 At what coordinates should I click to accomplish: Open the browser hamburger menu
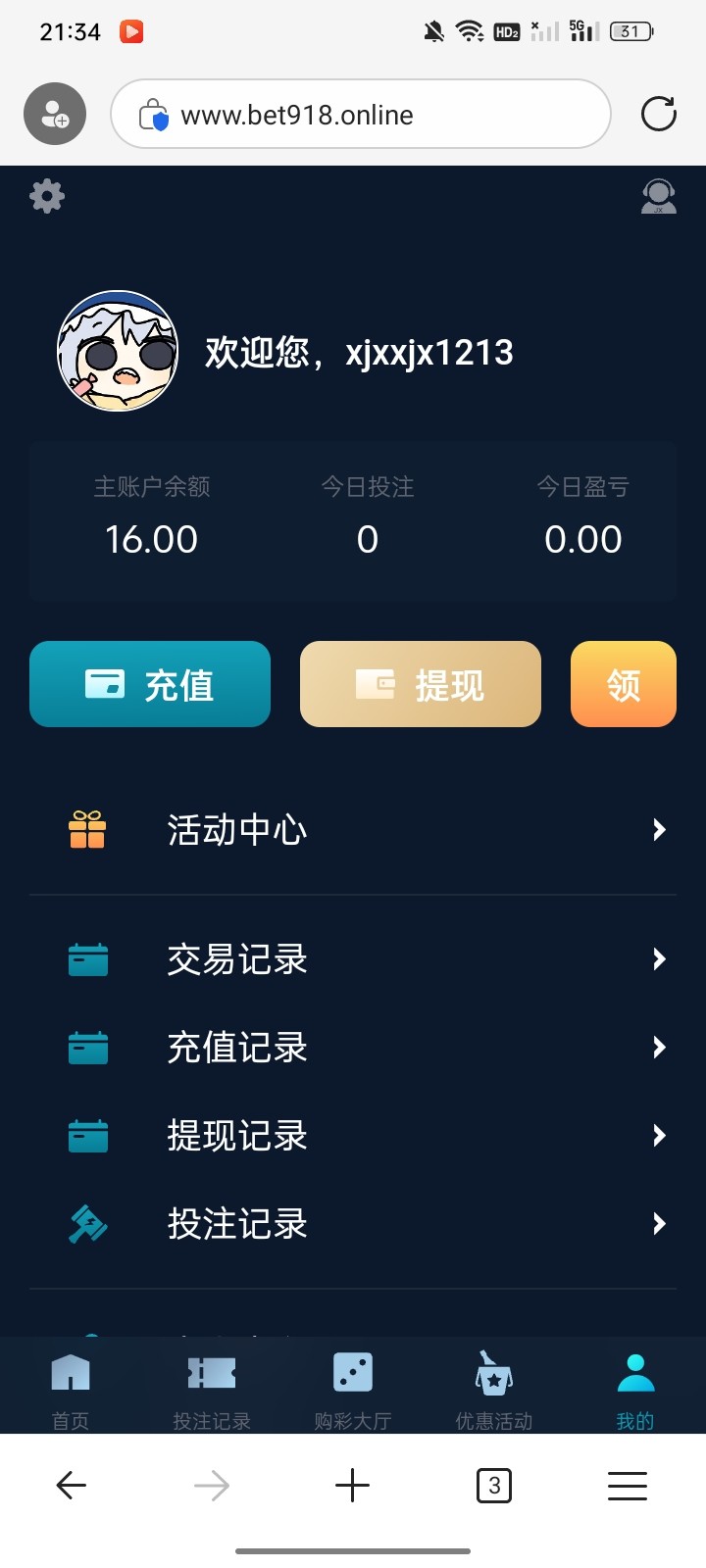(x=628, y=1486)
